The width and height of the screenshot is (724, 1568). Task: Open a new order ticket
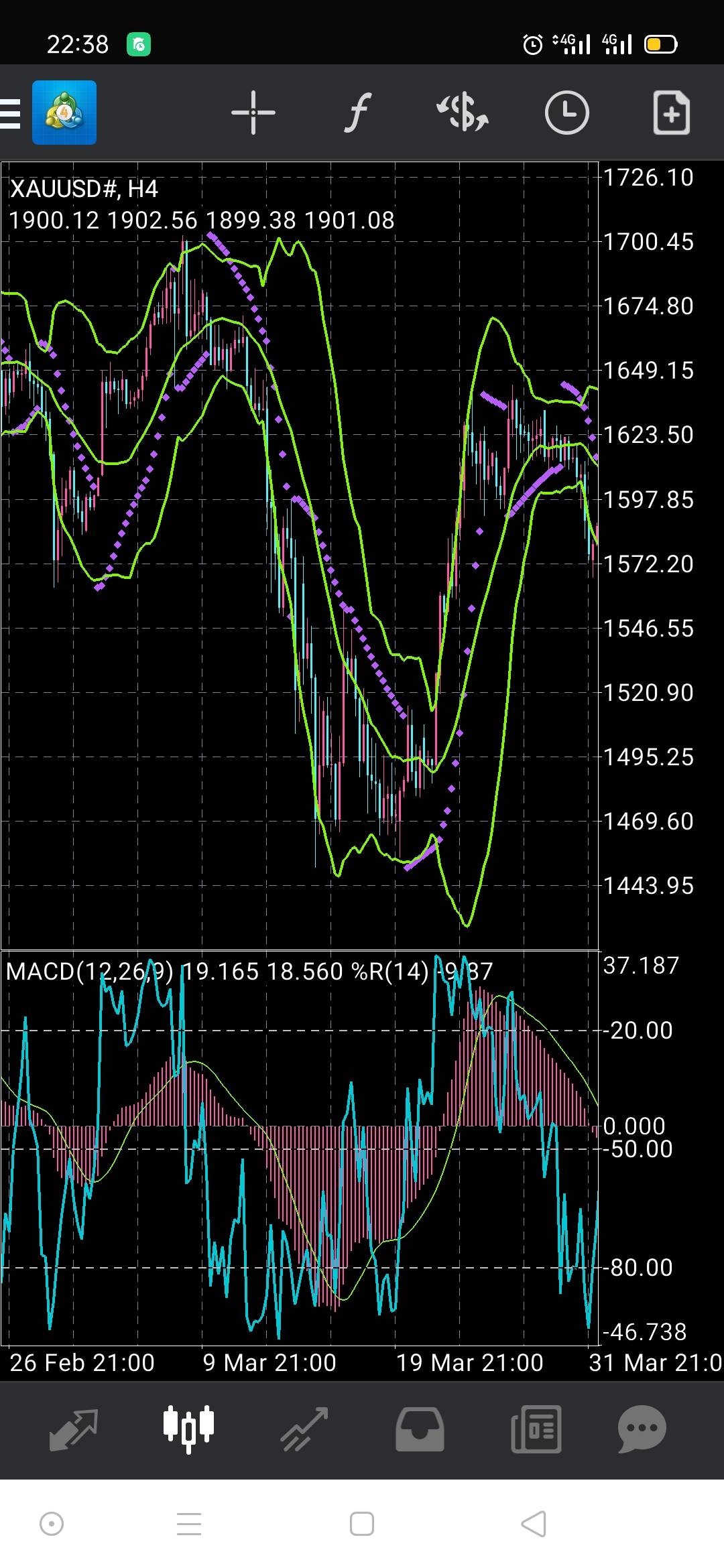point(671,113)
